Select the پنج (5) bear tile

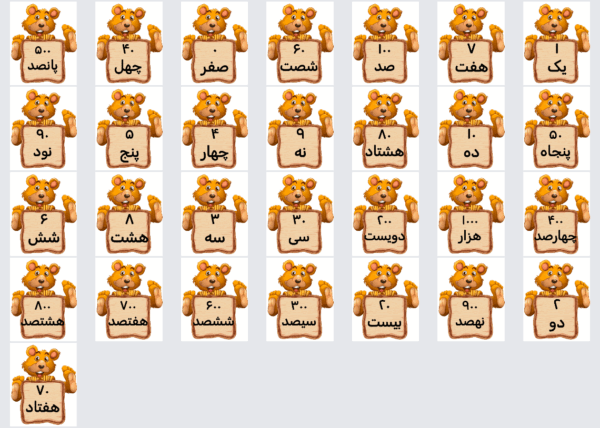click(129, 129)
